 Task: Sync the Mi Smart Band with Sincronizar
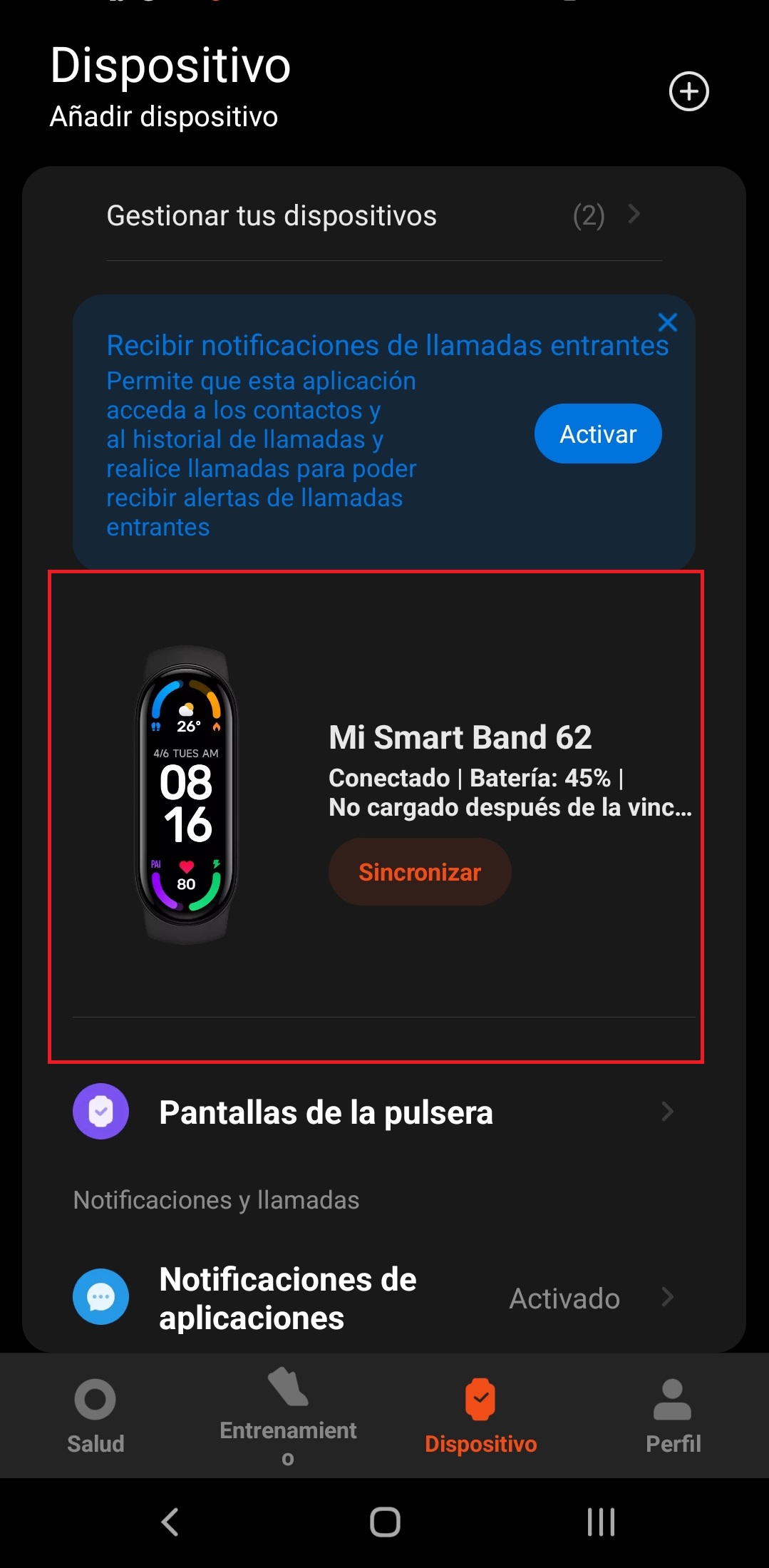pyautogui.click(x=419, y=872)
